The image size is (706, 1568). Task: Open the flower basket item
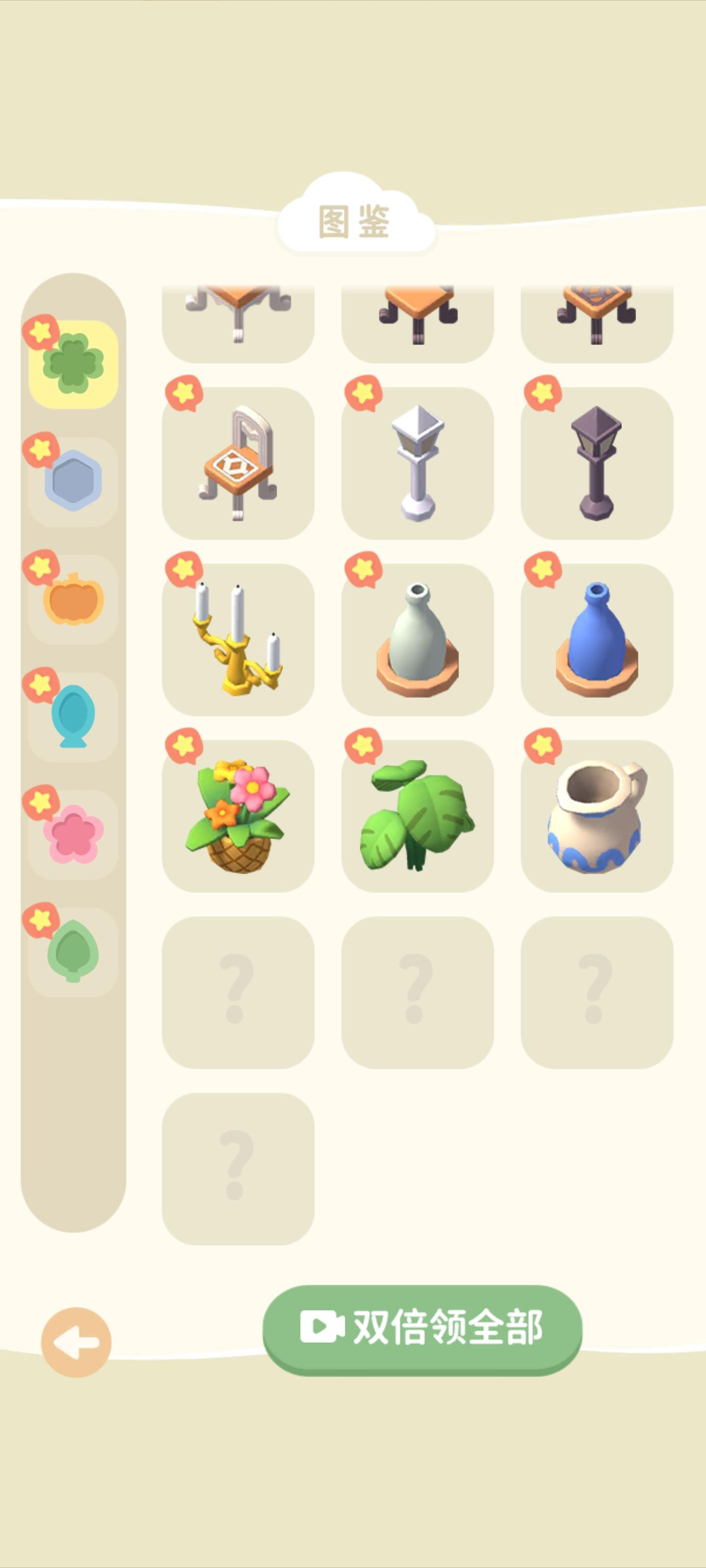coord(238,816)
